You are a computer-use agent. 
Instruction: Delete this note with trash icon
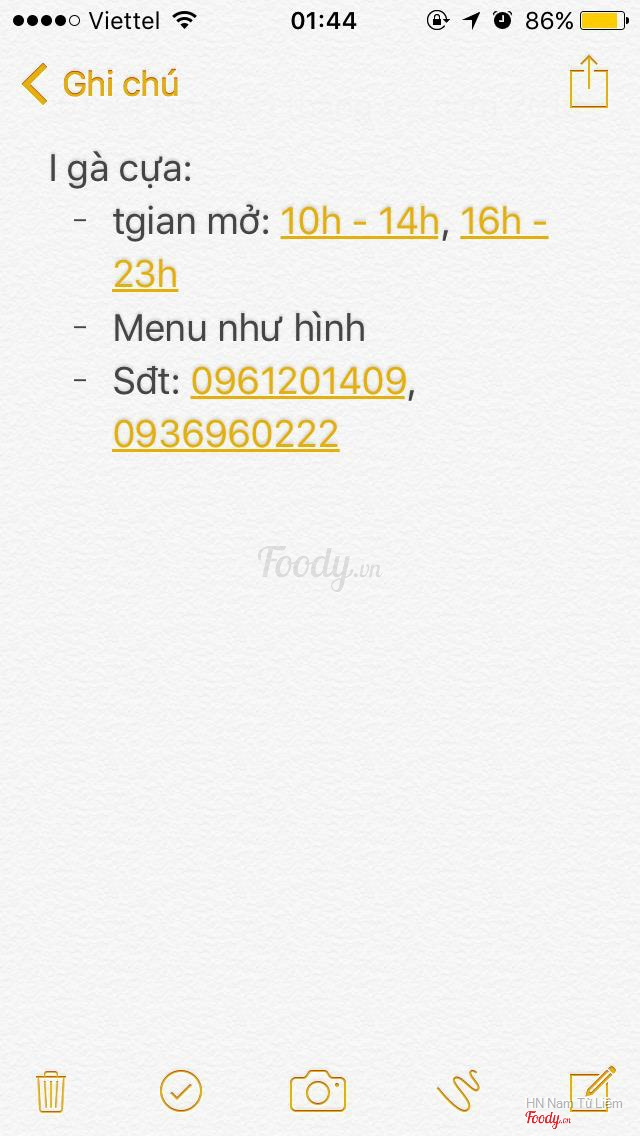point(51,1090)
